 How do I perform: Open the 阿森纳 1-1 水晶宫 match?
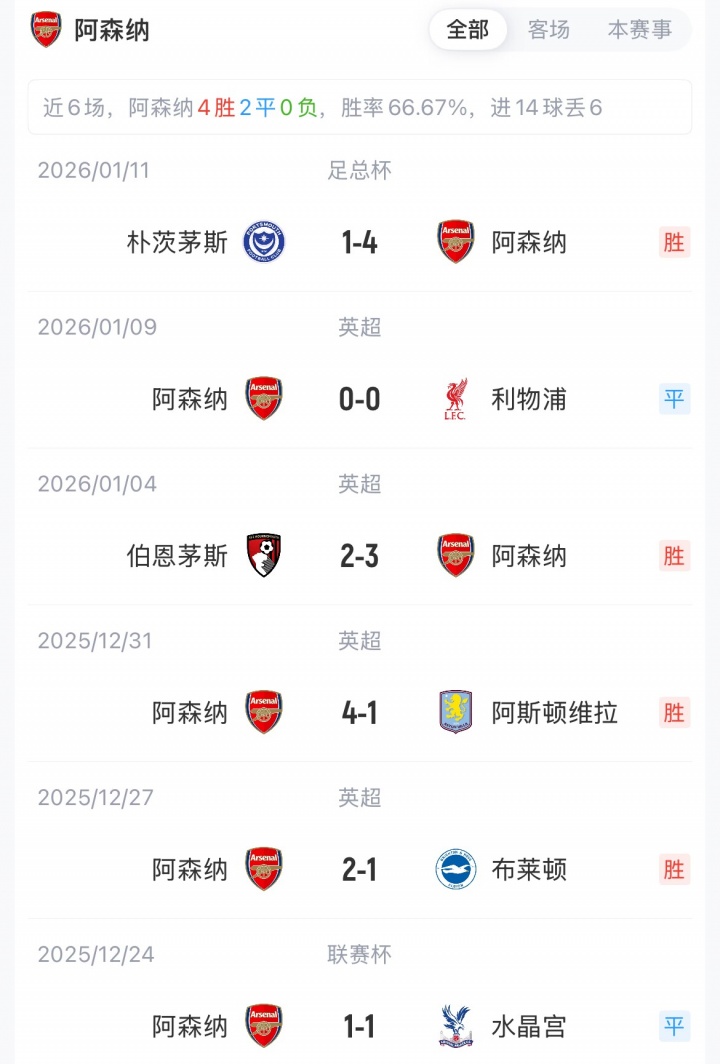[359, 1026]
